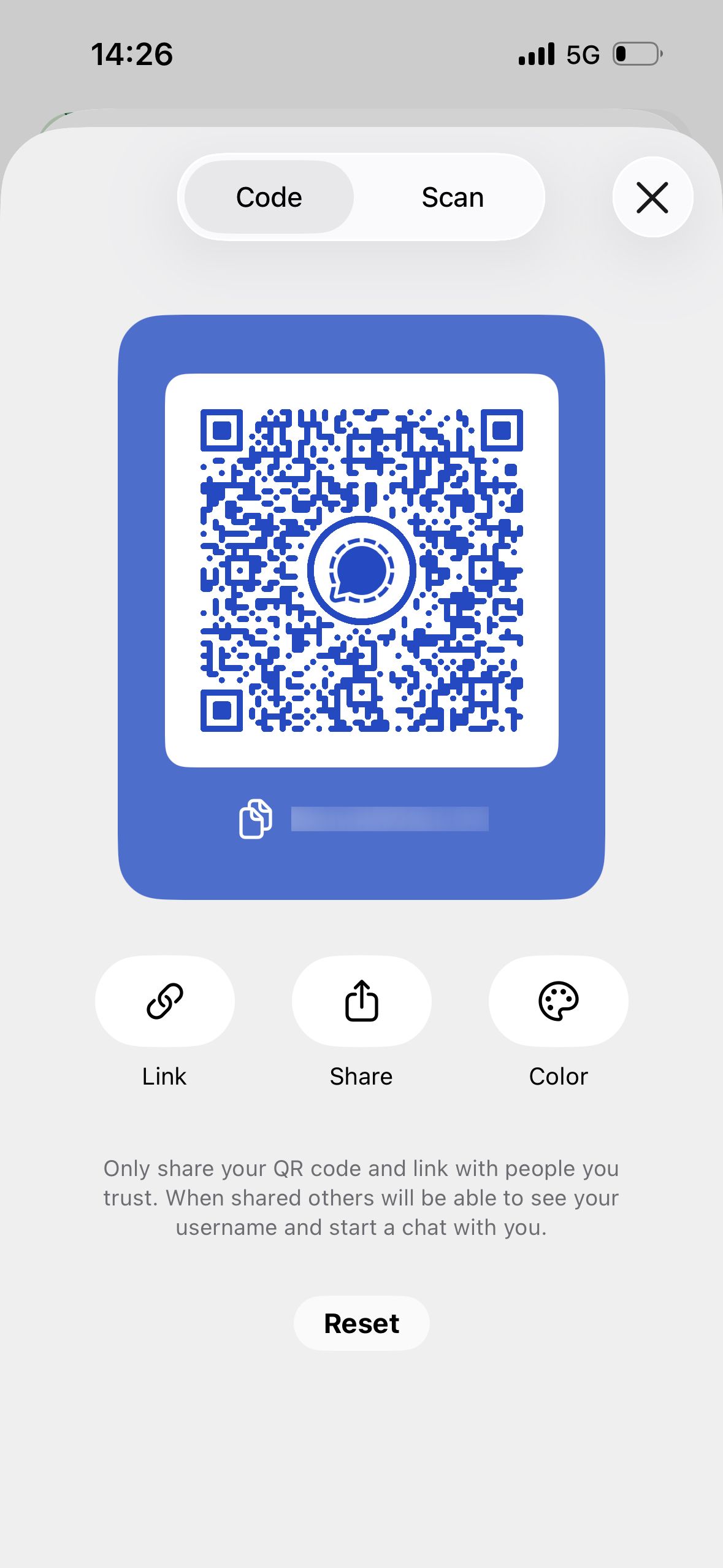Switch to the Scan tab
The height and width of the screenshot is (1568, 723).
(452, 196)
